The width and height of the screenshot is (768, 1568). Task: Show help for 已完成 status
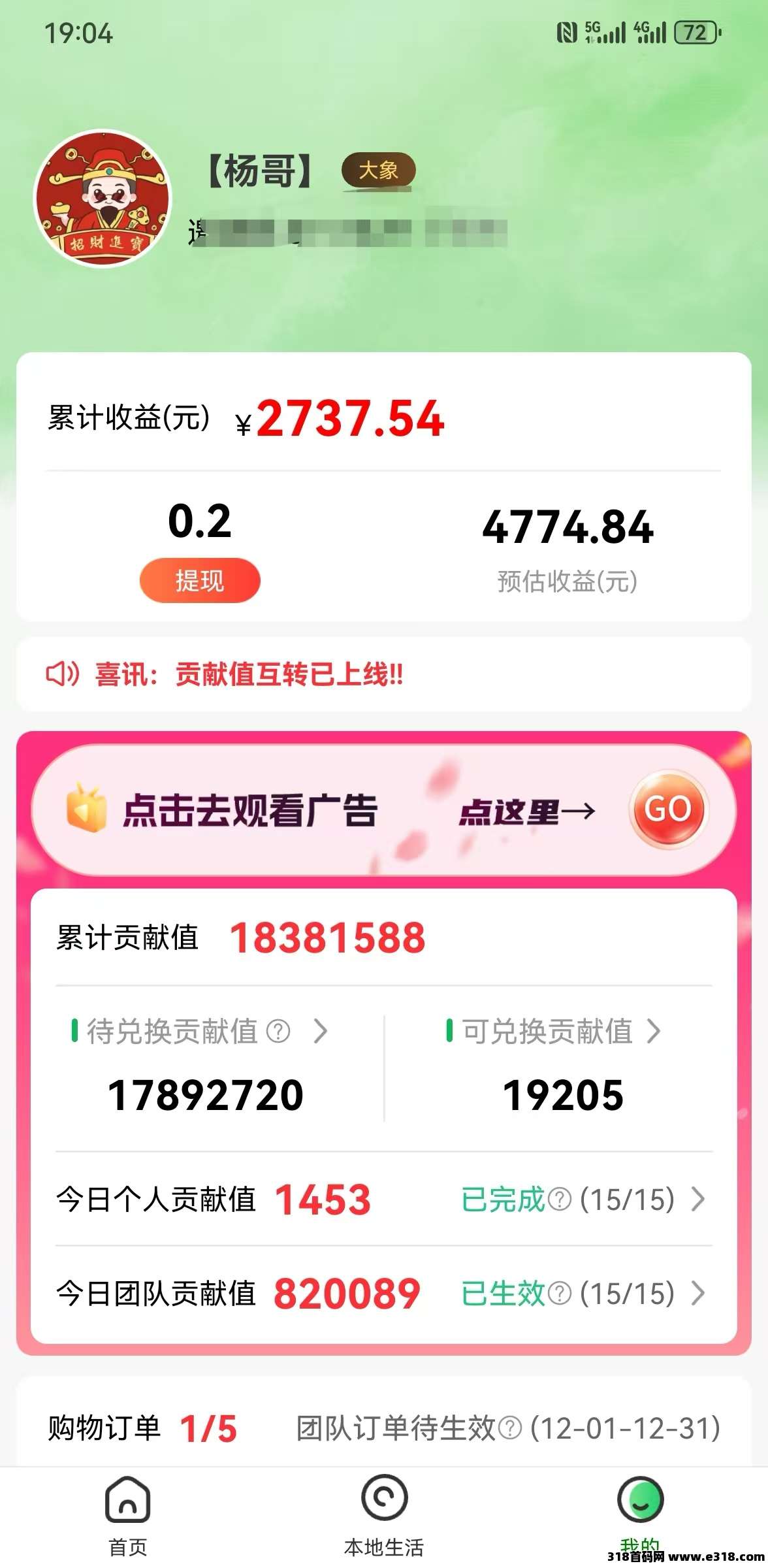[559, 1200]
